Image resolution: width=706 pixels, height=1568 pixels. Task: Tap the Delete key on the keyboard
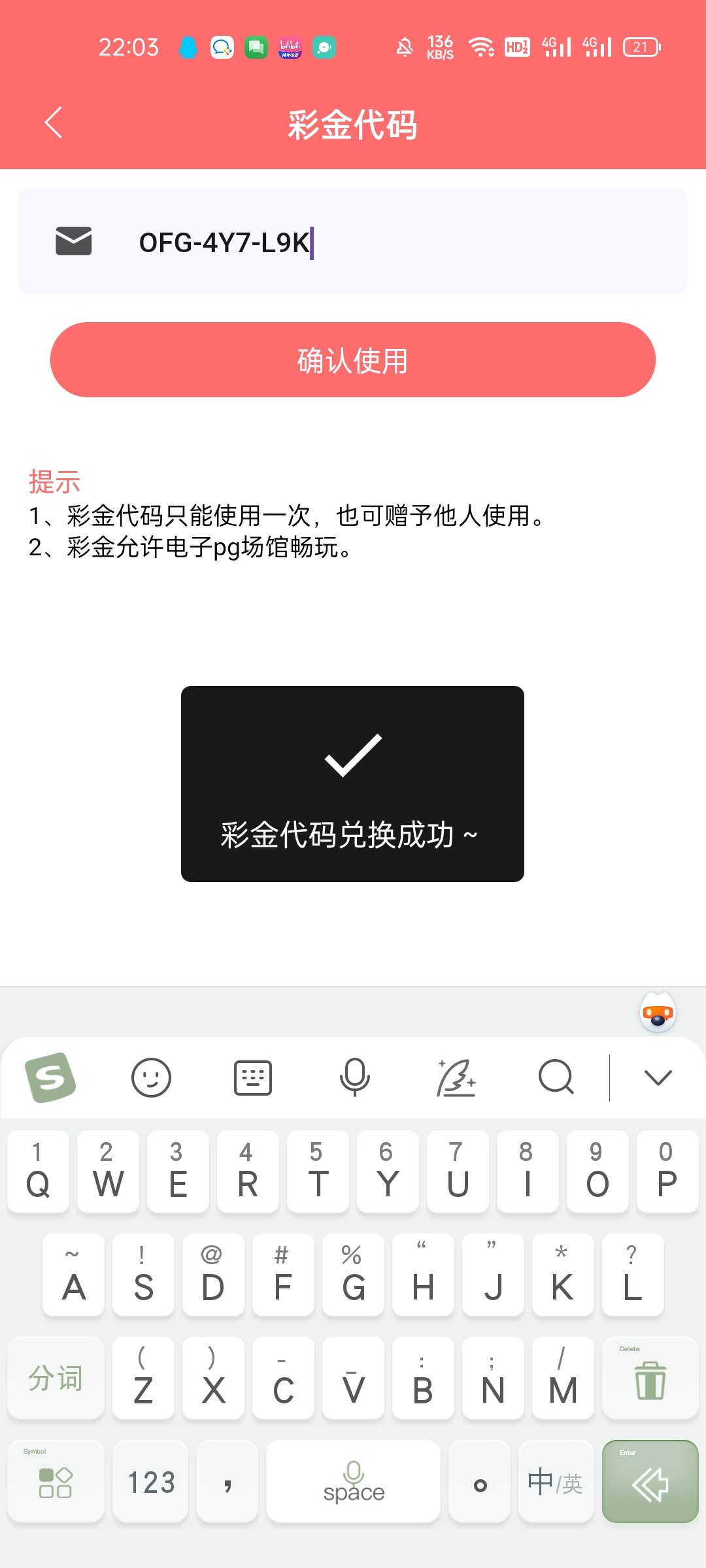tap(650, 1377)
